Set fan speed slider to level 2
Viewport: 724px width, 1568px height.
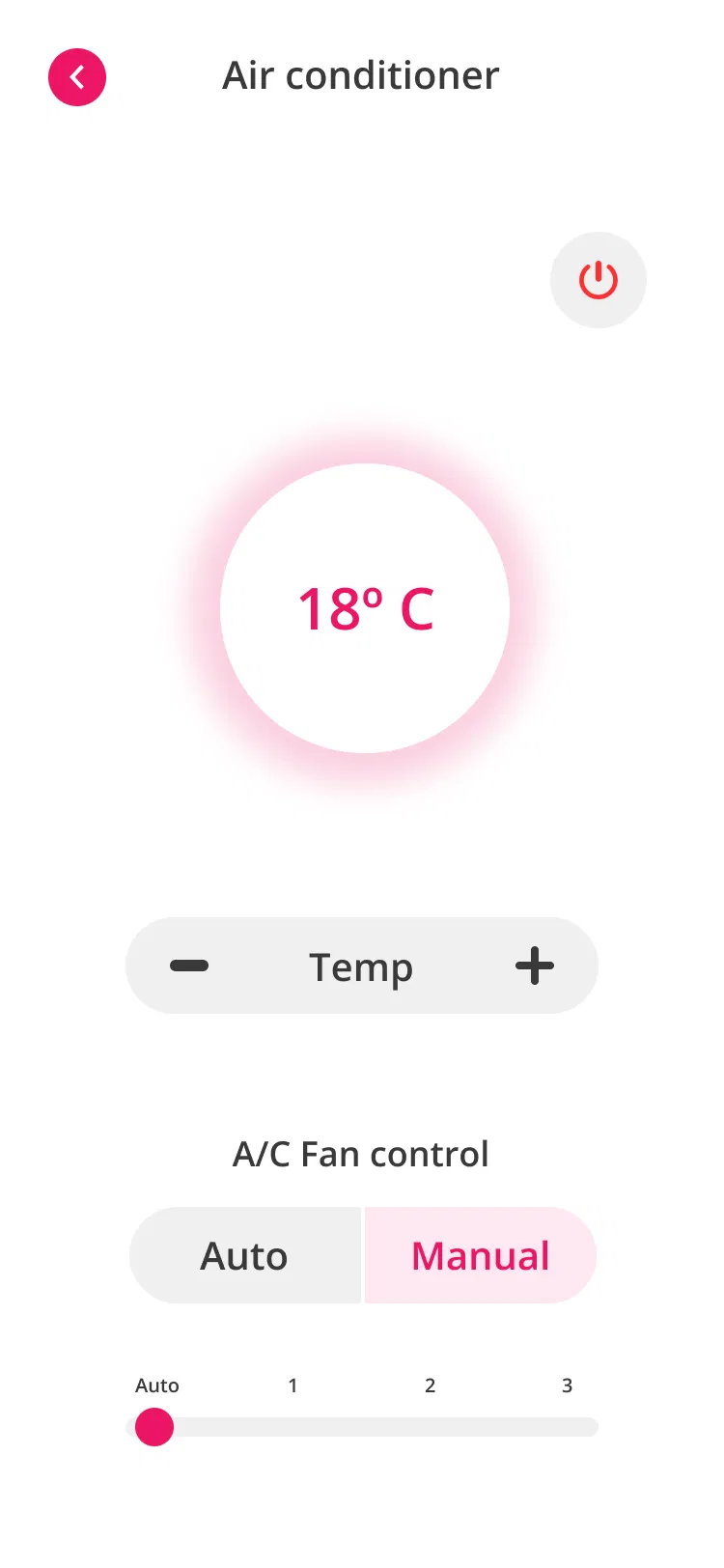431,1427
